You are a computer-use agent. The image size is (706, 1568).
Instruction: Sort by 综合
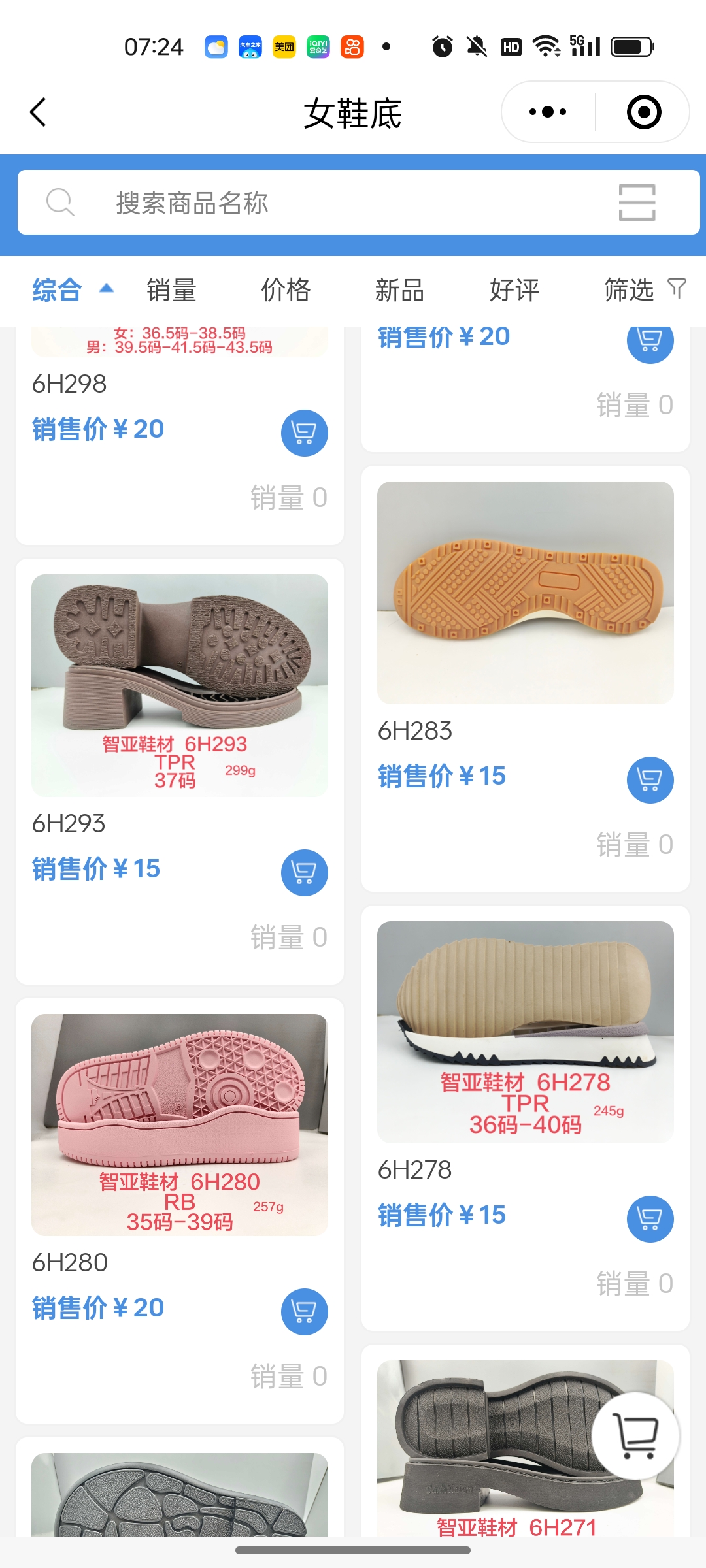59,290
